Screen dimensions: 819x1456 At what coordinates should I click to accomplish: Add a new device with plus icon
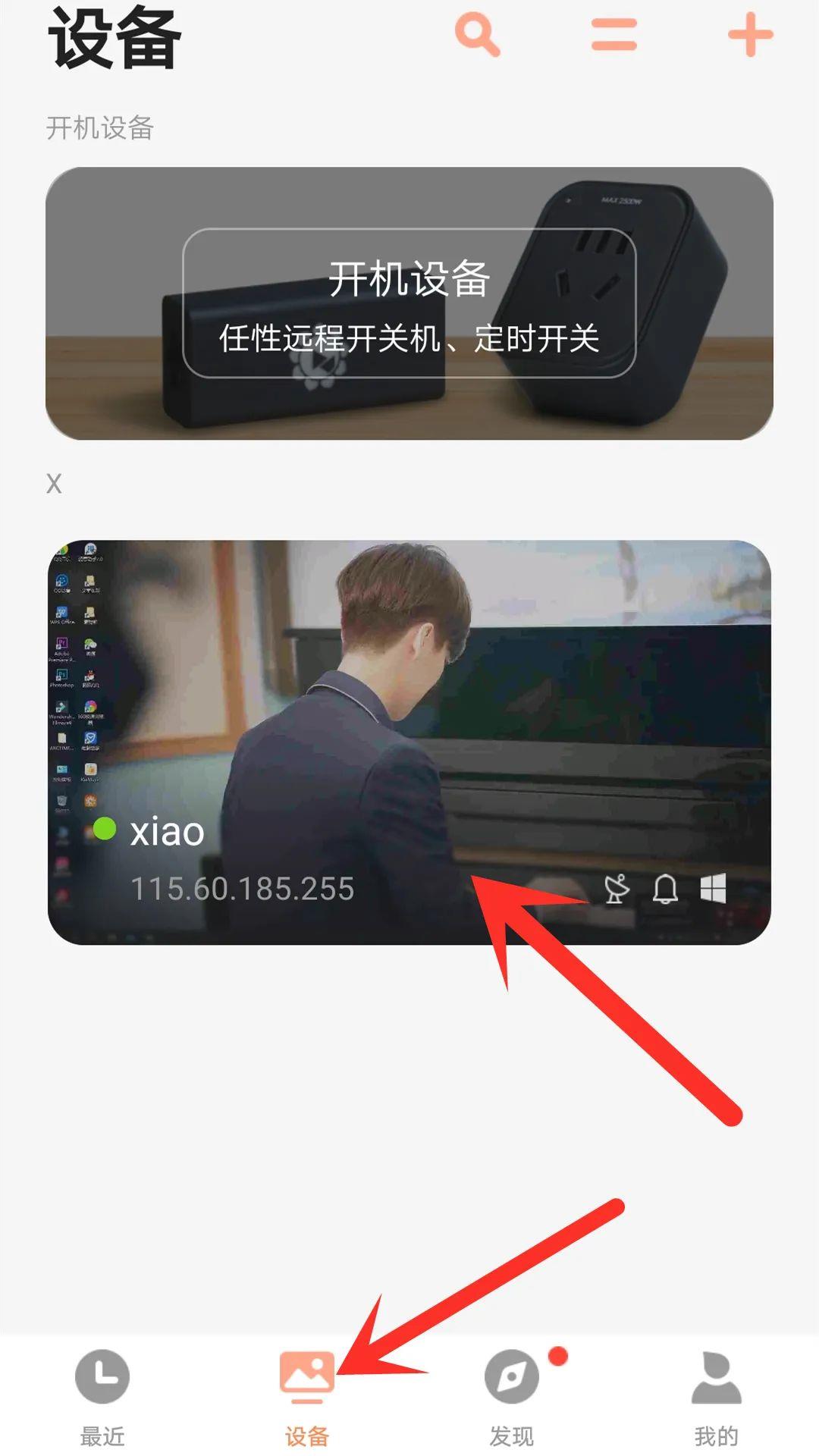(750, 35)
